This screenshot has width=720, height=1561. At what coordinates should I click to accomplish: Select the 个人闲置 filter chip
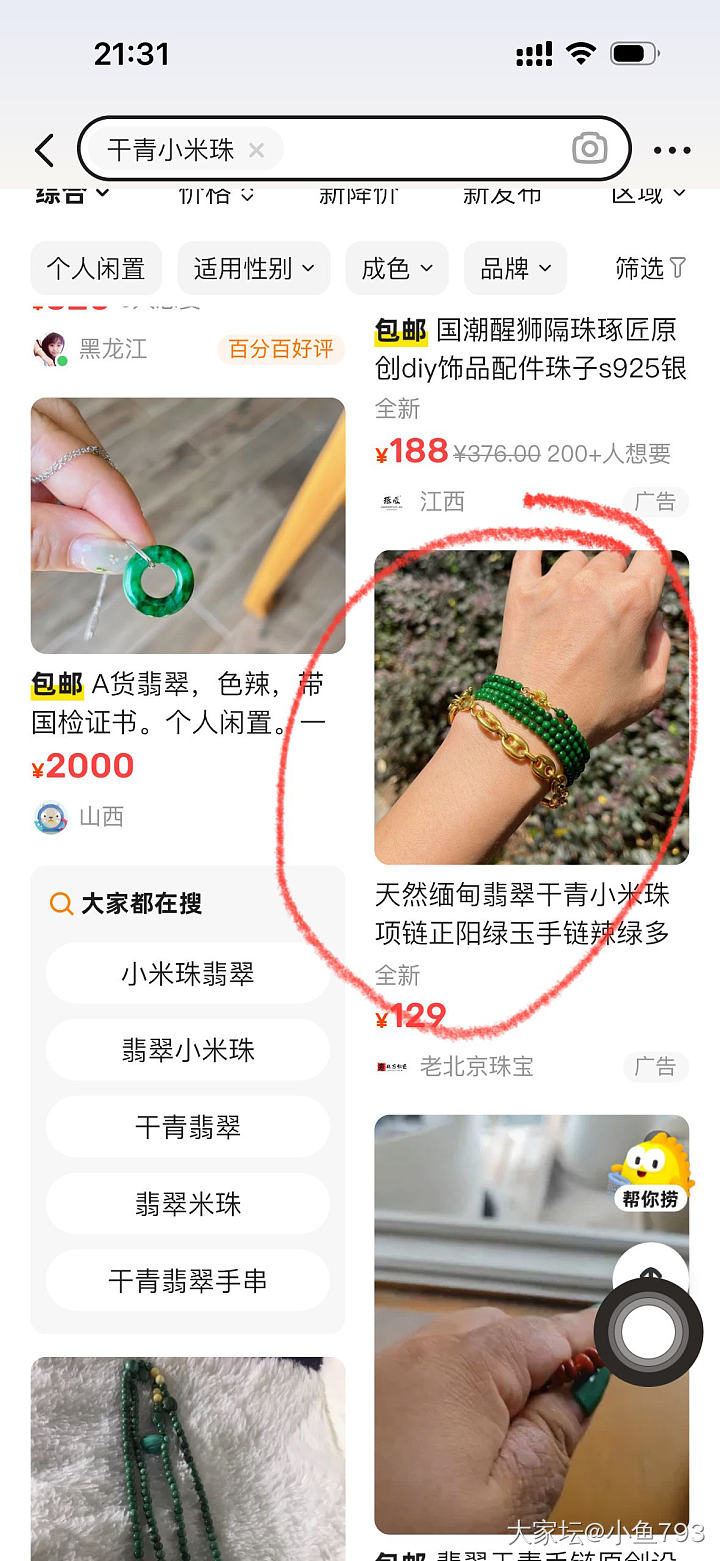click(x=96, y=268)
